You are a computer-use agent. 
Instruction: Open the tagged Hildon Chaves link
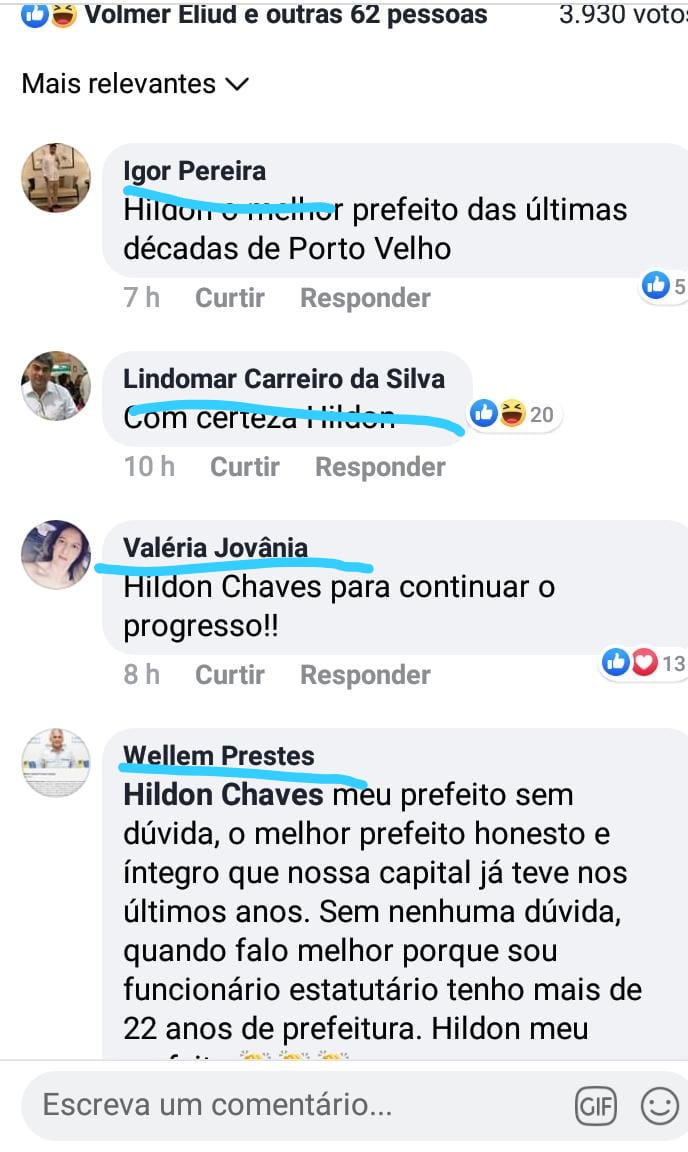coord(223,796)
